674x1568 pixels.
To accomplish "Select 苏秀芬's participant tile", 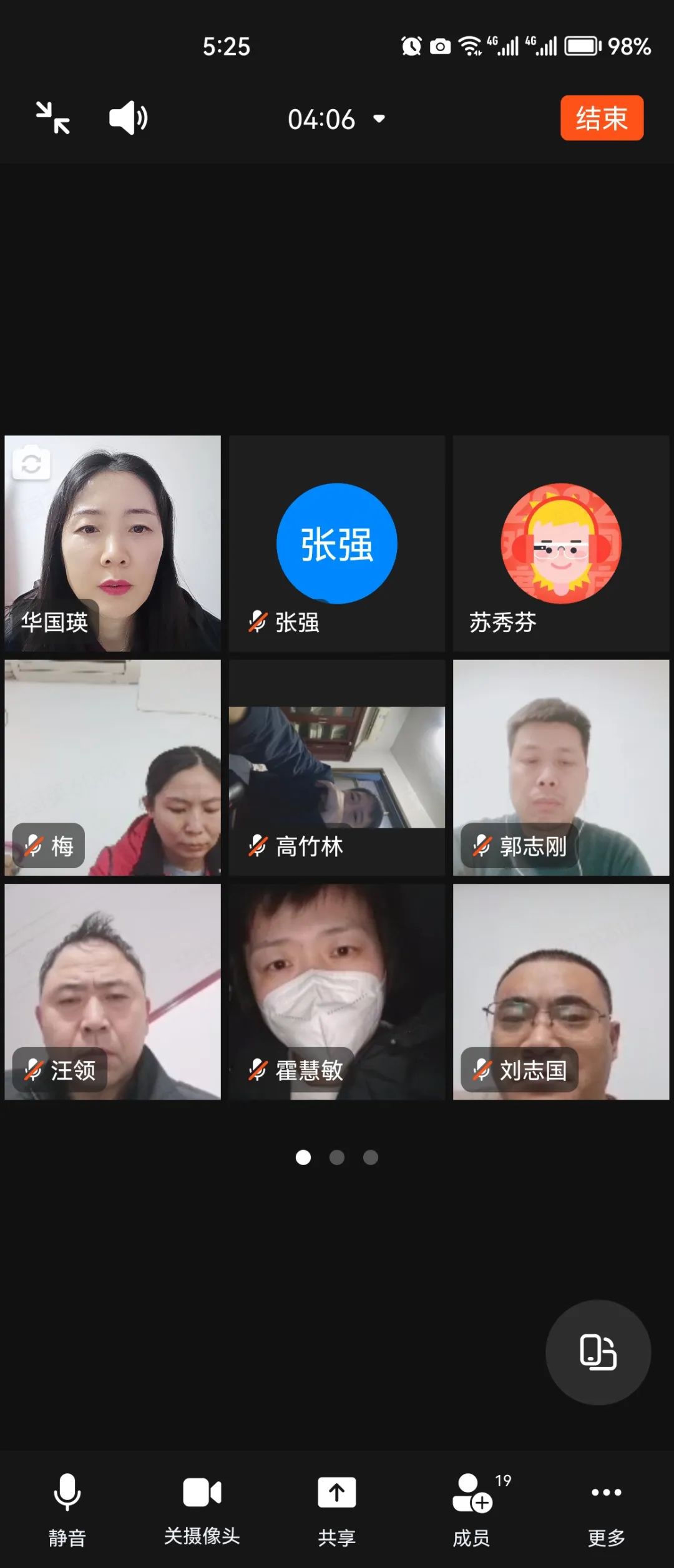I will click(x=560, y=543).
